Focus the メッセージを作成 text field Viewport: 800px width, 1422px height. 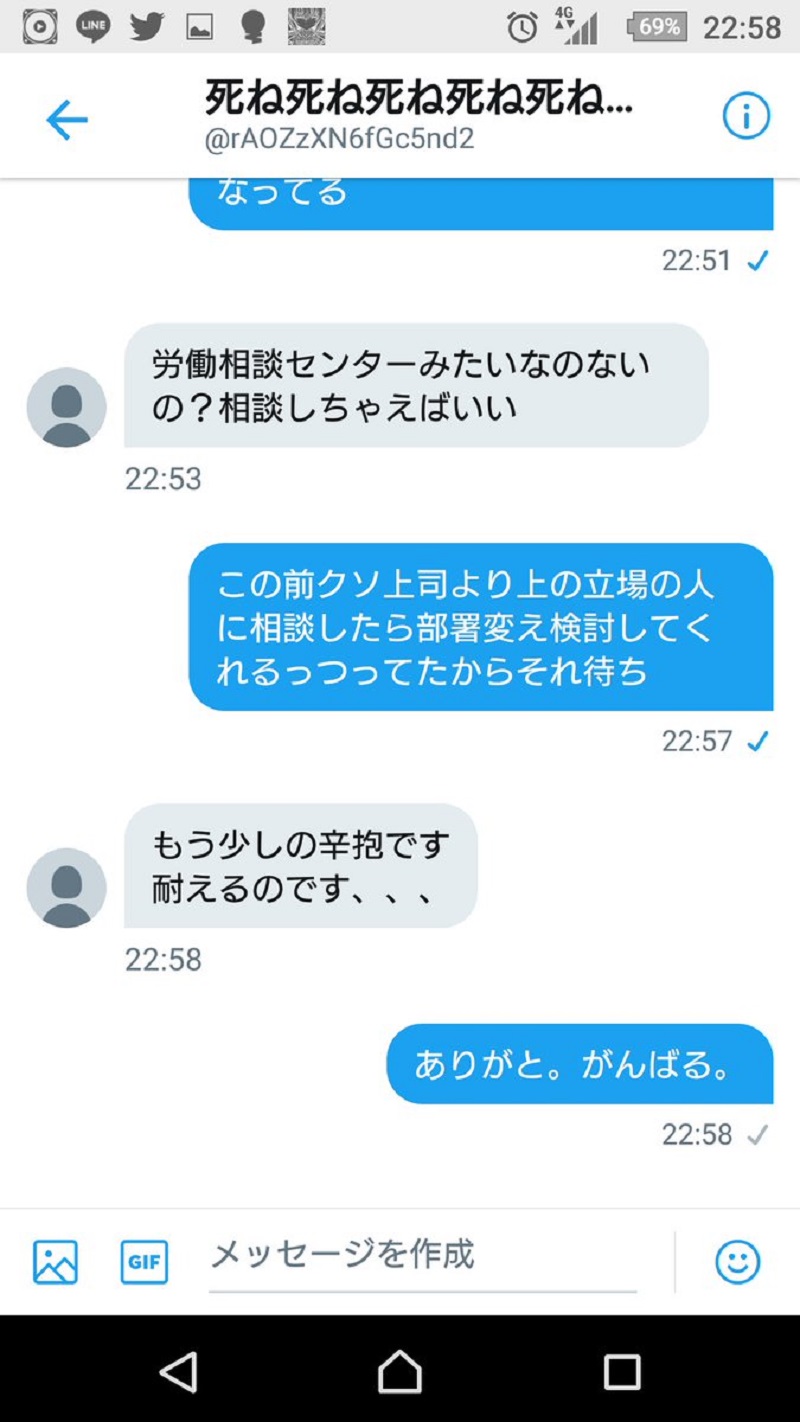[x=422, y=1259]
